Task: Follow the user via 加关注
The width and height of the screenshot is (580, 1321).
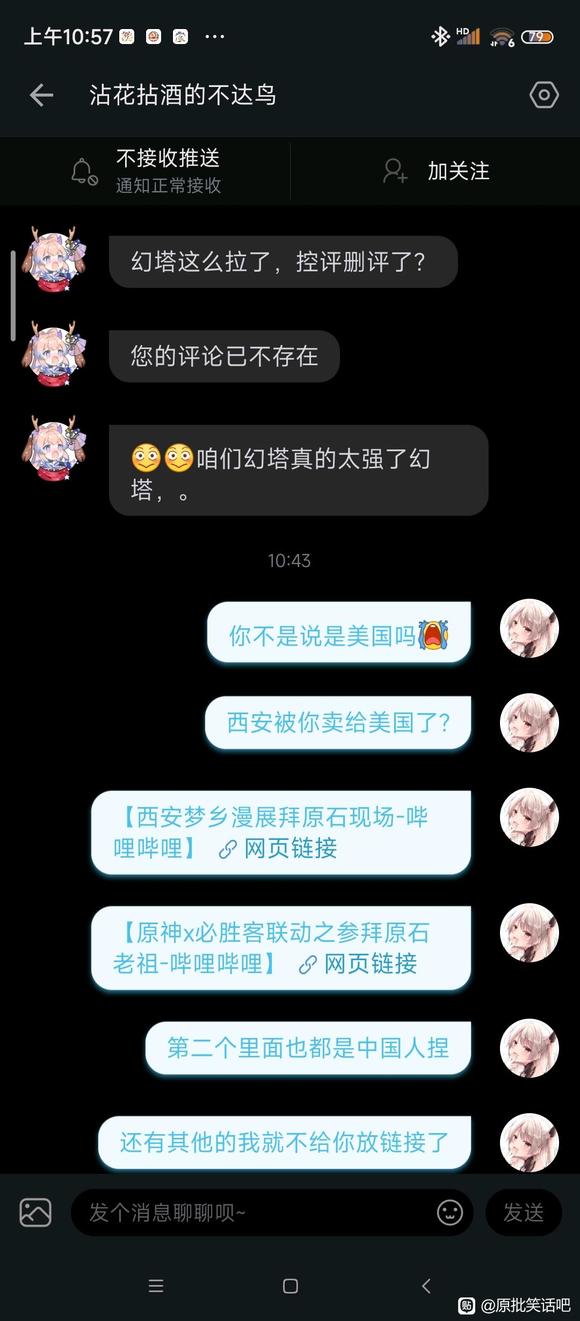Action: [435, 171]
